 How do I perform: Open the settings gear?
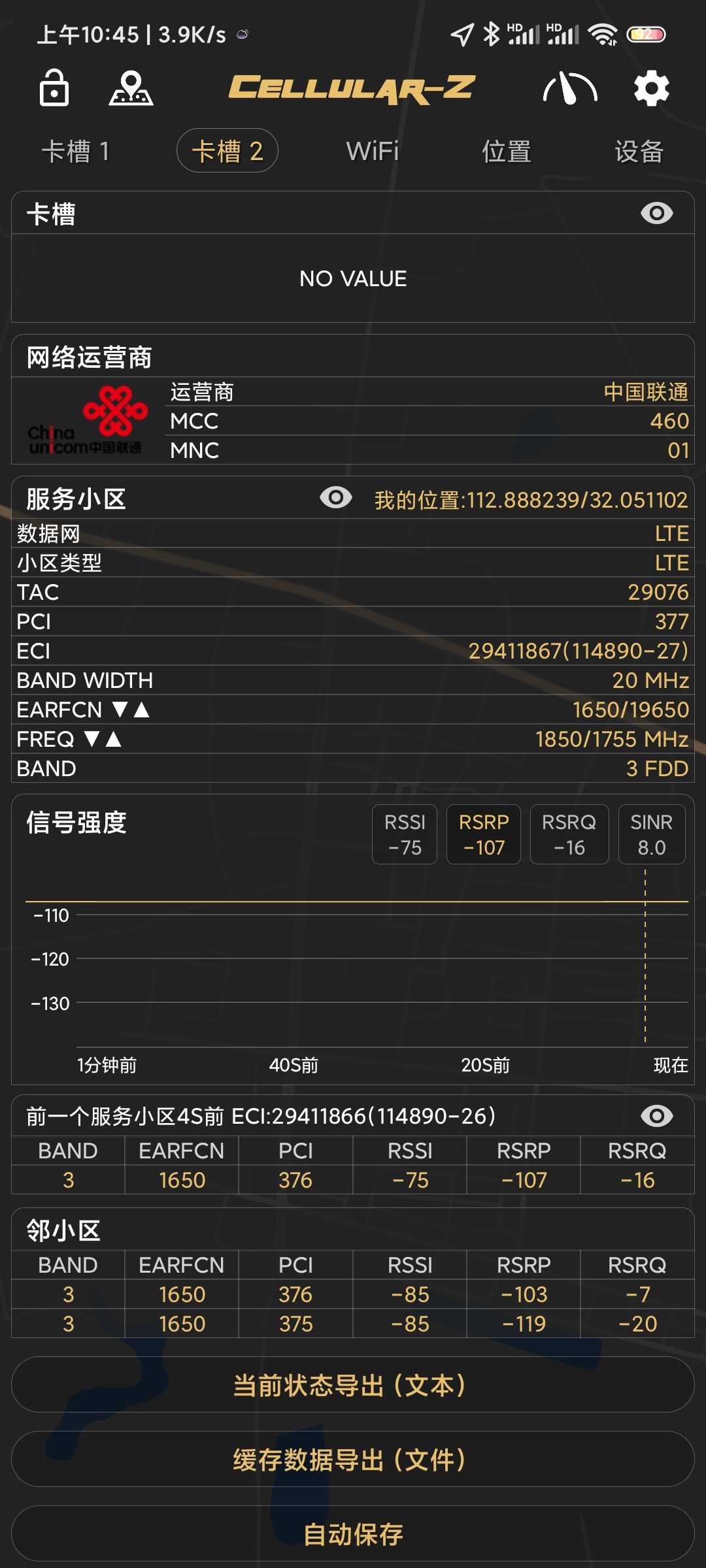[652, 89]
